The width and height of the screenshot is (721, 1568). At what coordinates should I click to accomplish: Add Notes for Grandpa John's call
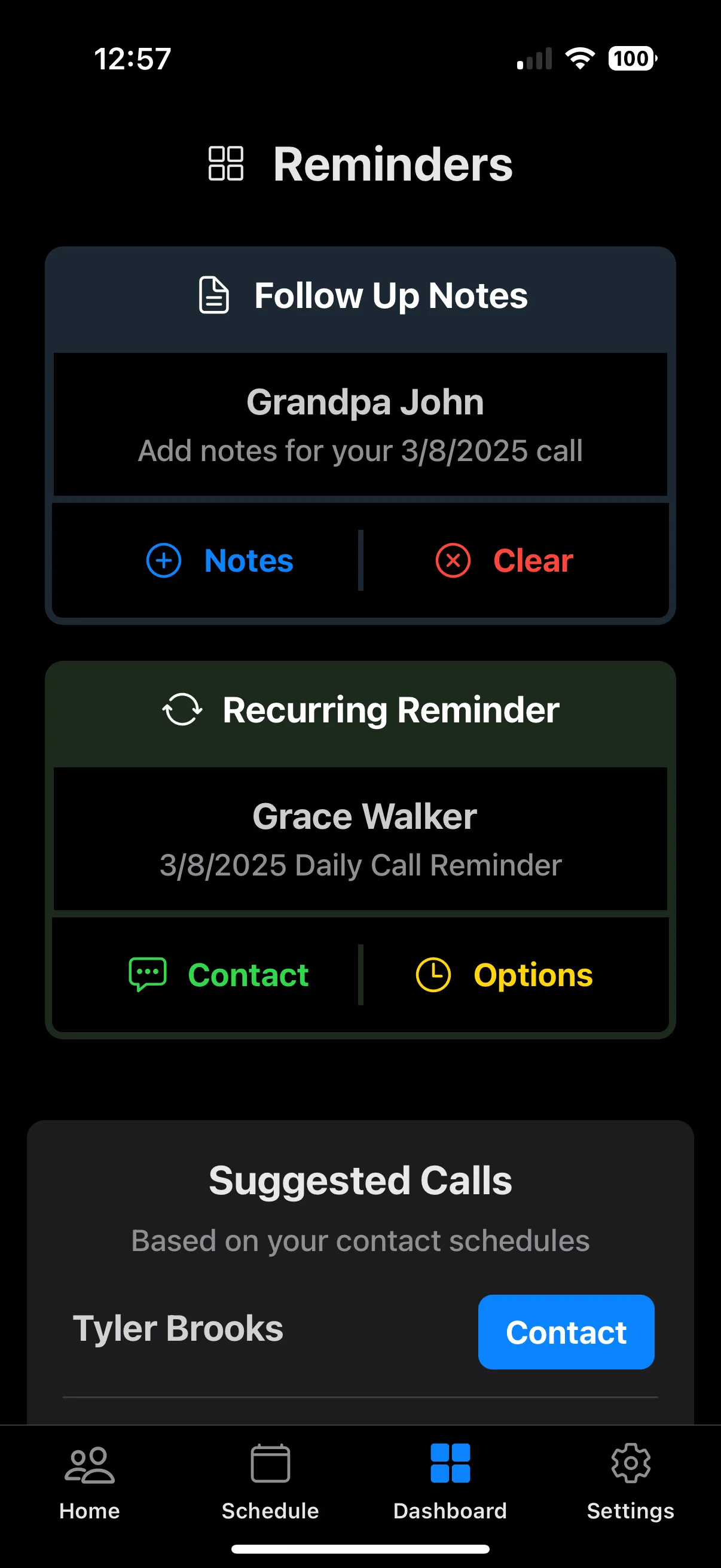tap(220, 560)
